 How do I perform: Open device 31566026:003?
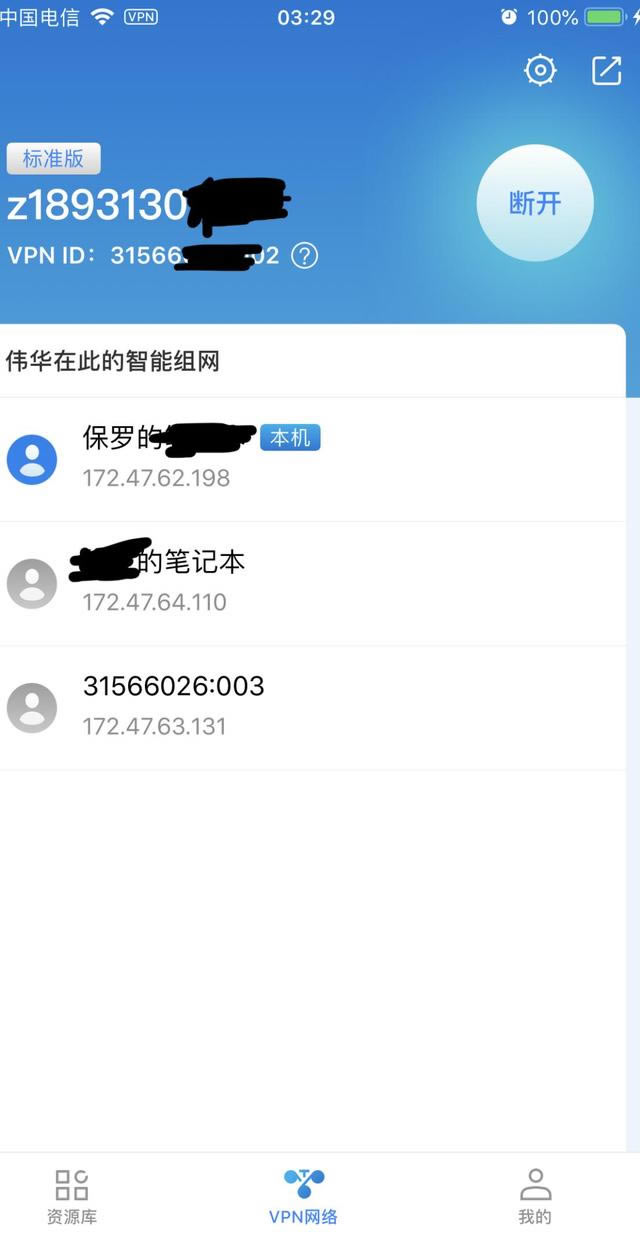tap(300, 706)
